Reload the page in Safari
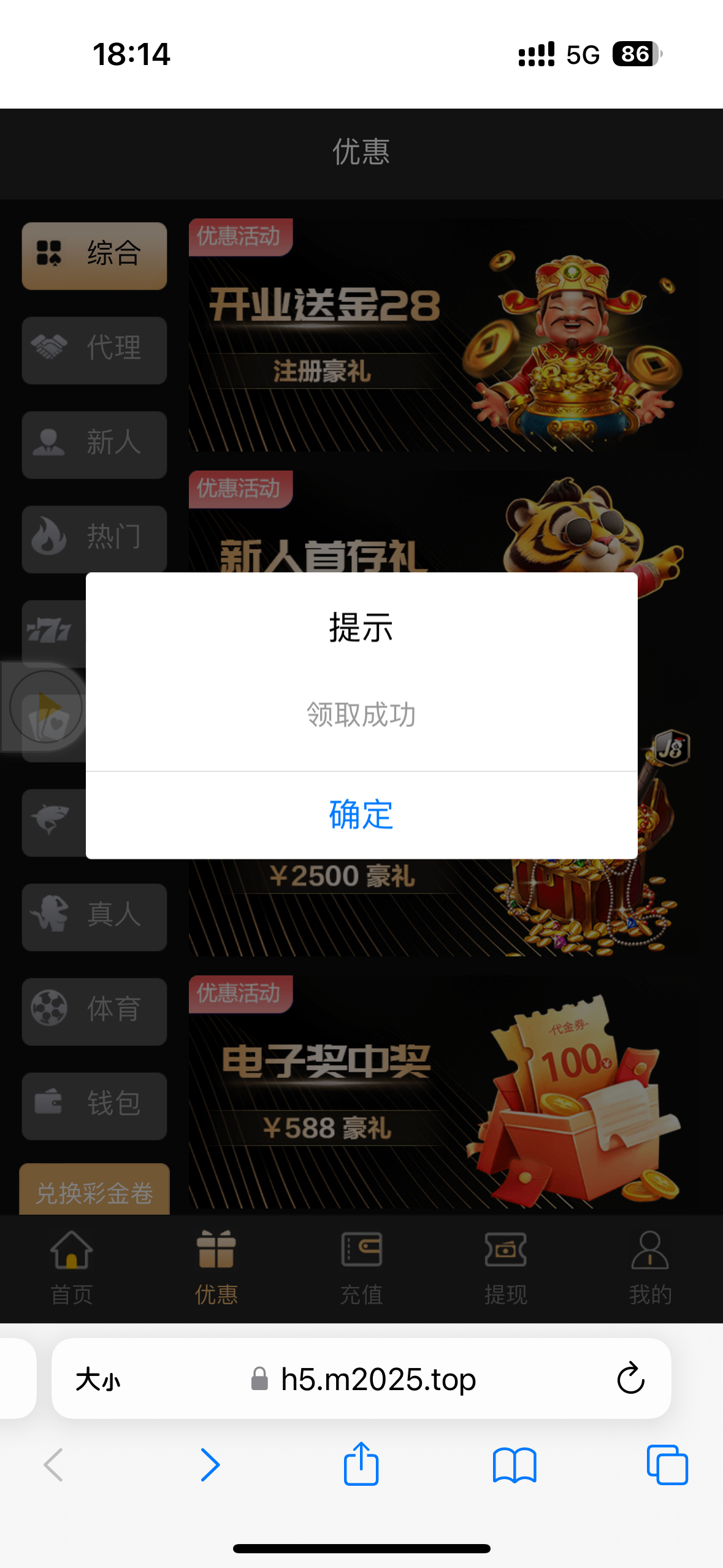The image size is (723, 1568). [630, 1379]
